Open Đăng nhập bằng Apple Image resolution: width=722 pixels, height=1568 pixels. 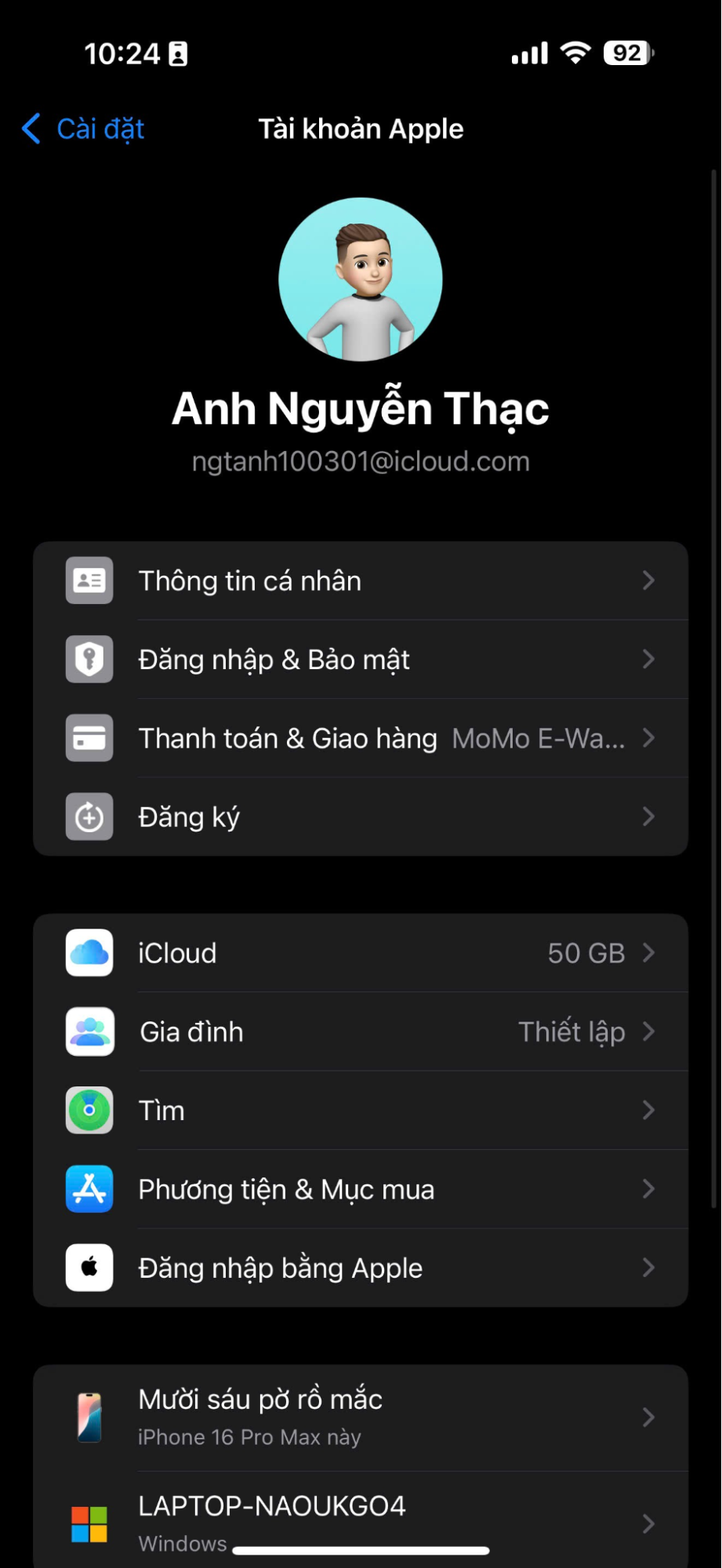click(x=361, y=1268)
